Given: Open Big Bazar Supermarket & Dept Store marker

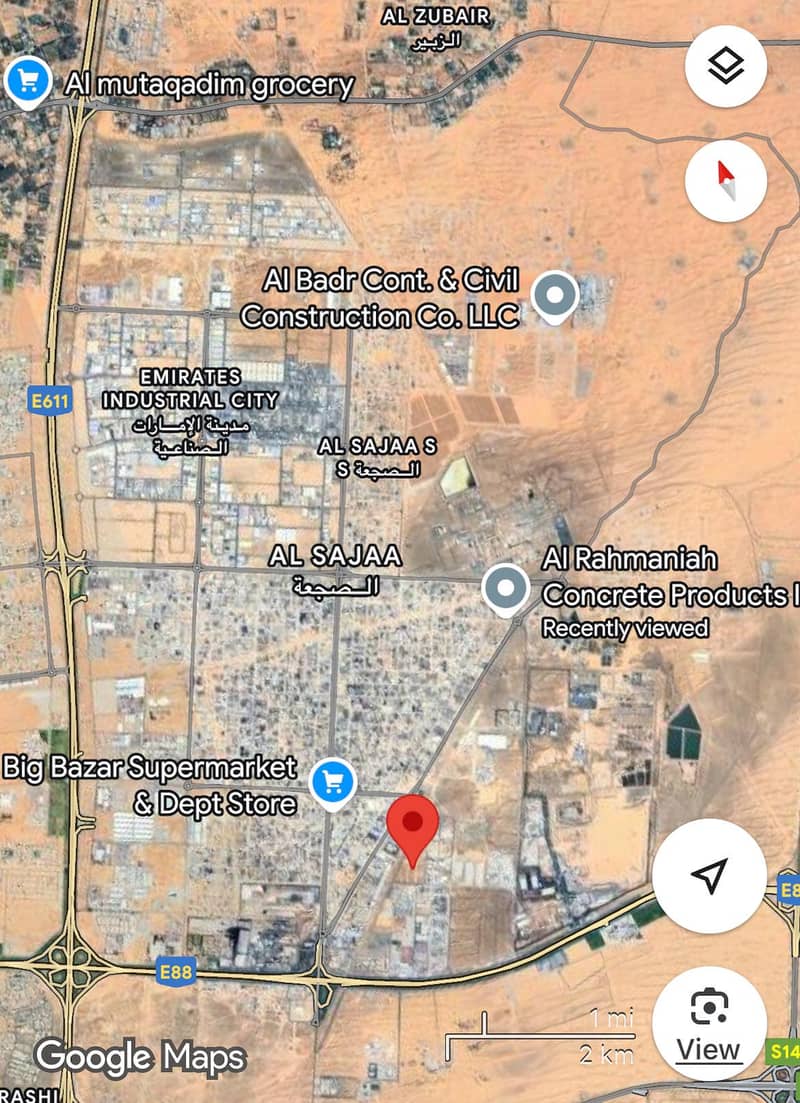Looking at the screenshot, I should (333, 783).
